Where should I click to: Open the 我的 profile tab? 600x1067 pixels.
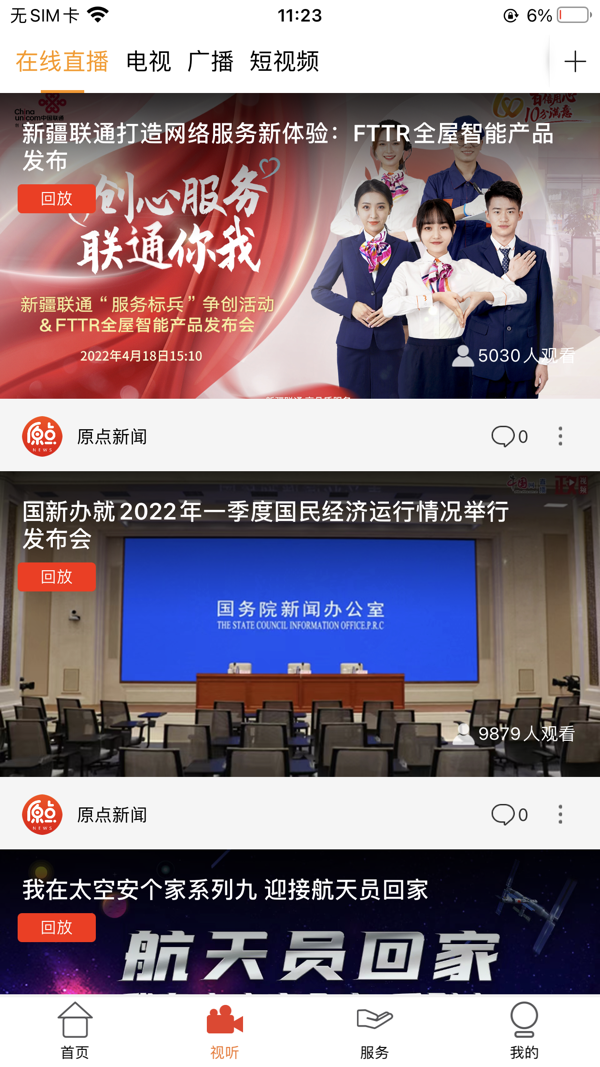point(524,1031)
